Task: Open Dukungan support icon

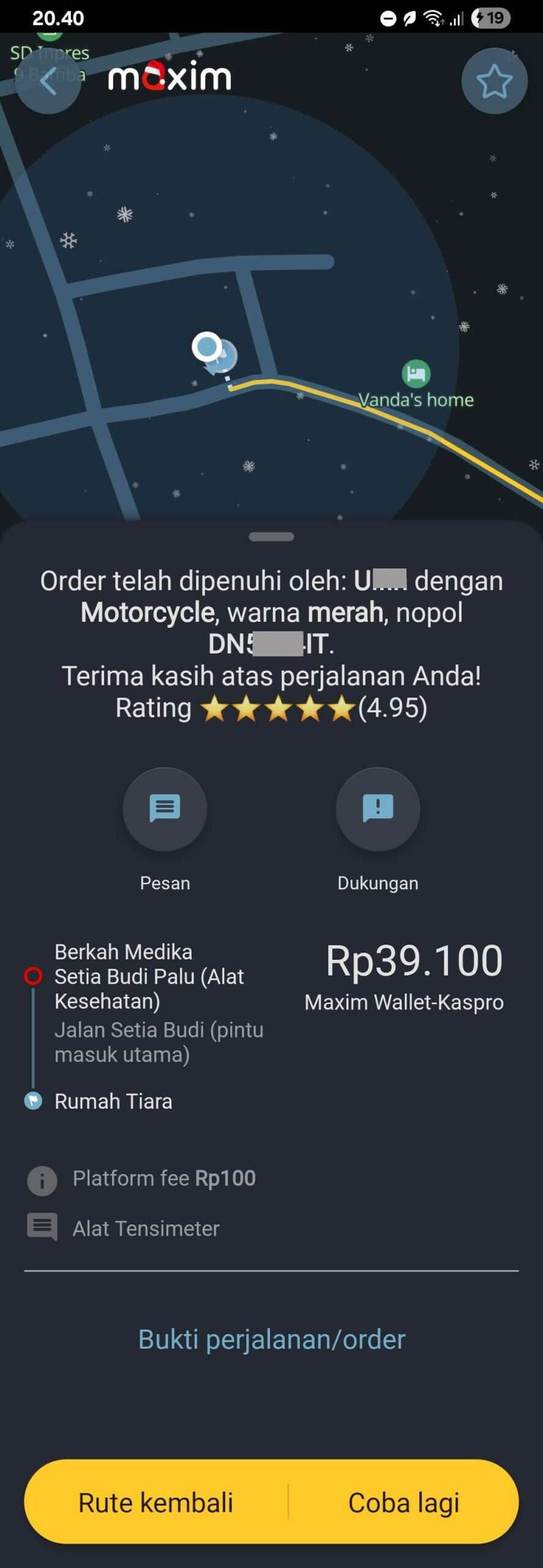Action: point(378,810)
